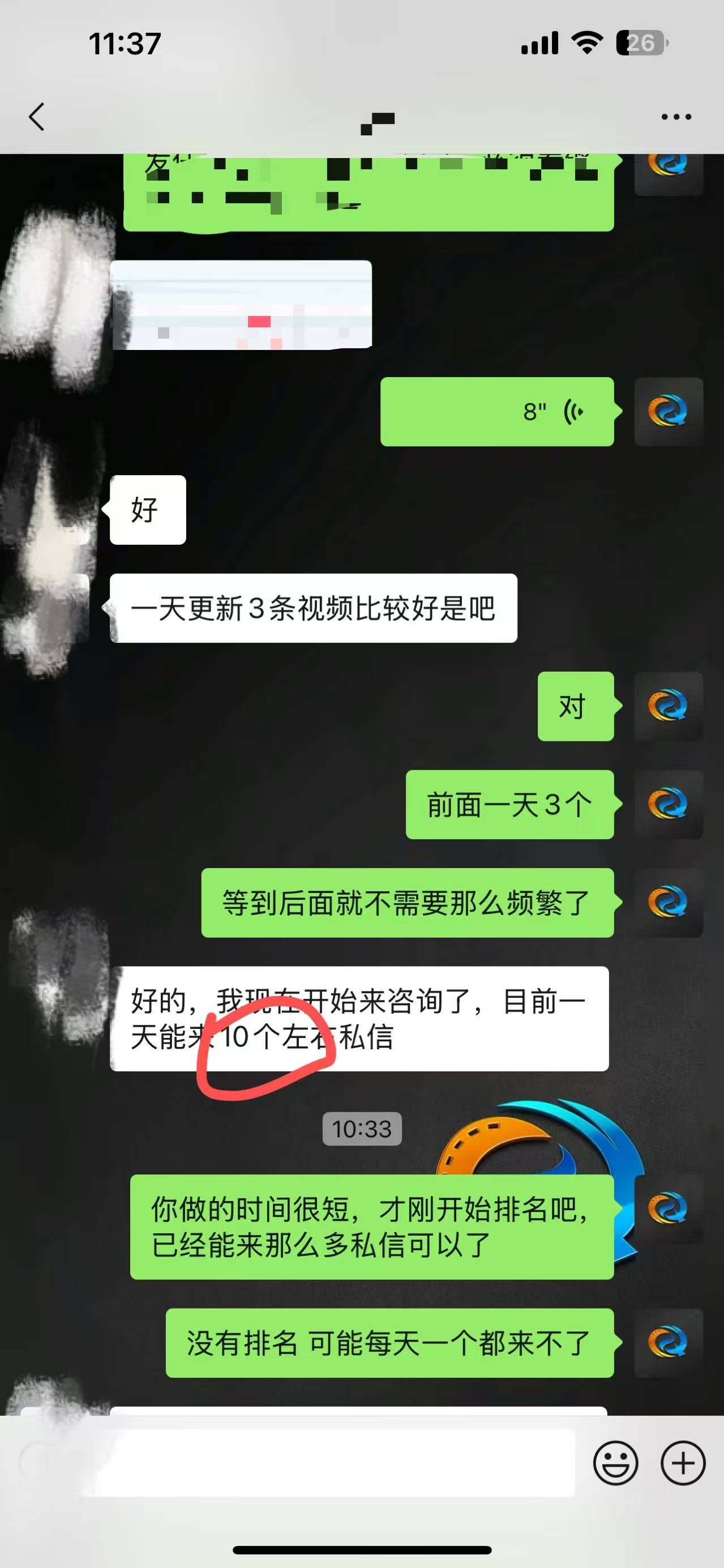This screenshot has width=724, height=1568.
Task: Tap the message input field
Action: (x=328, y=1463)
